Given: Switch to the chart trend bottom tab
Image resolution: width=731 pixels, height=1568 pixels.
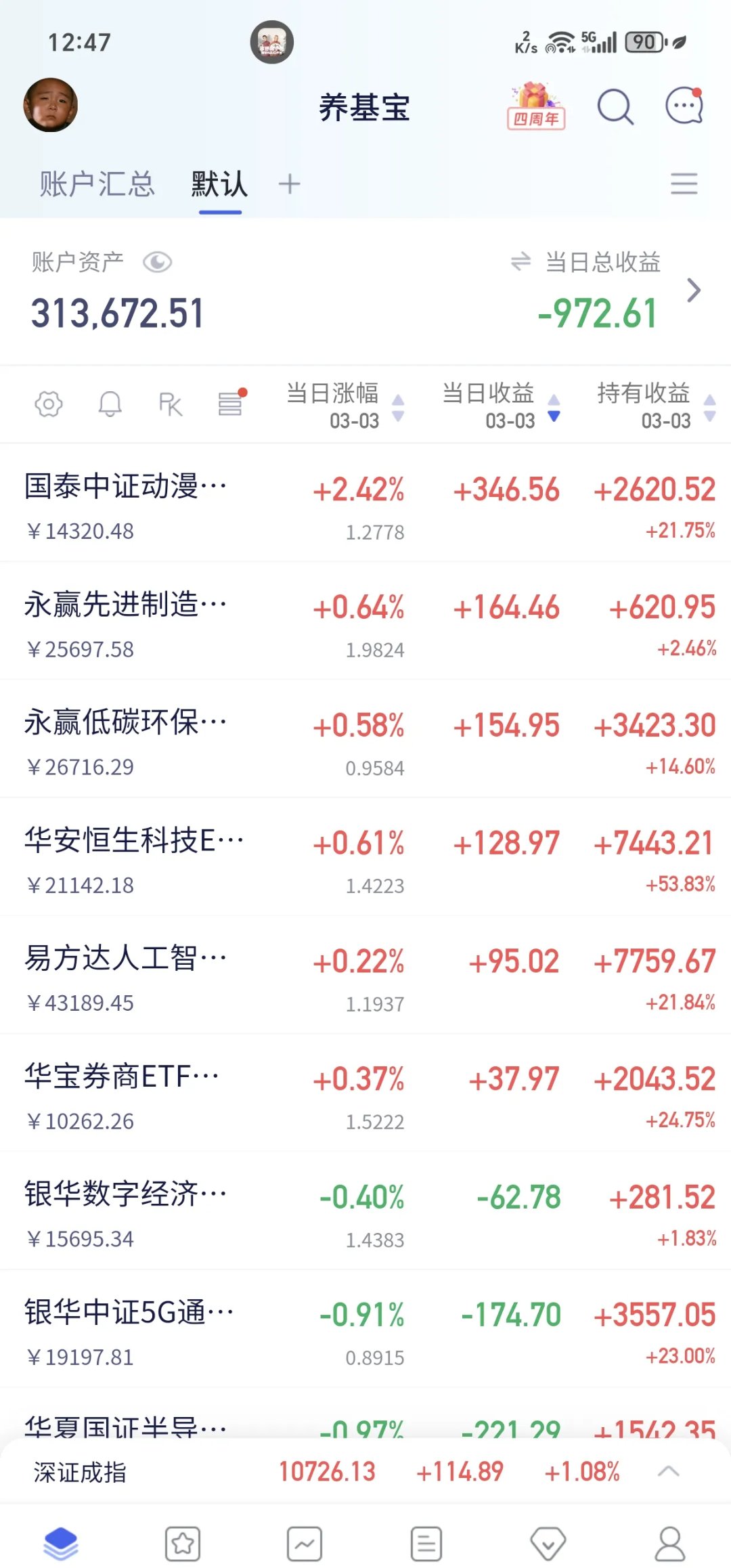Looking at the screenshot, I should pyautogui.click(x=305, y=1544).
